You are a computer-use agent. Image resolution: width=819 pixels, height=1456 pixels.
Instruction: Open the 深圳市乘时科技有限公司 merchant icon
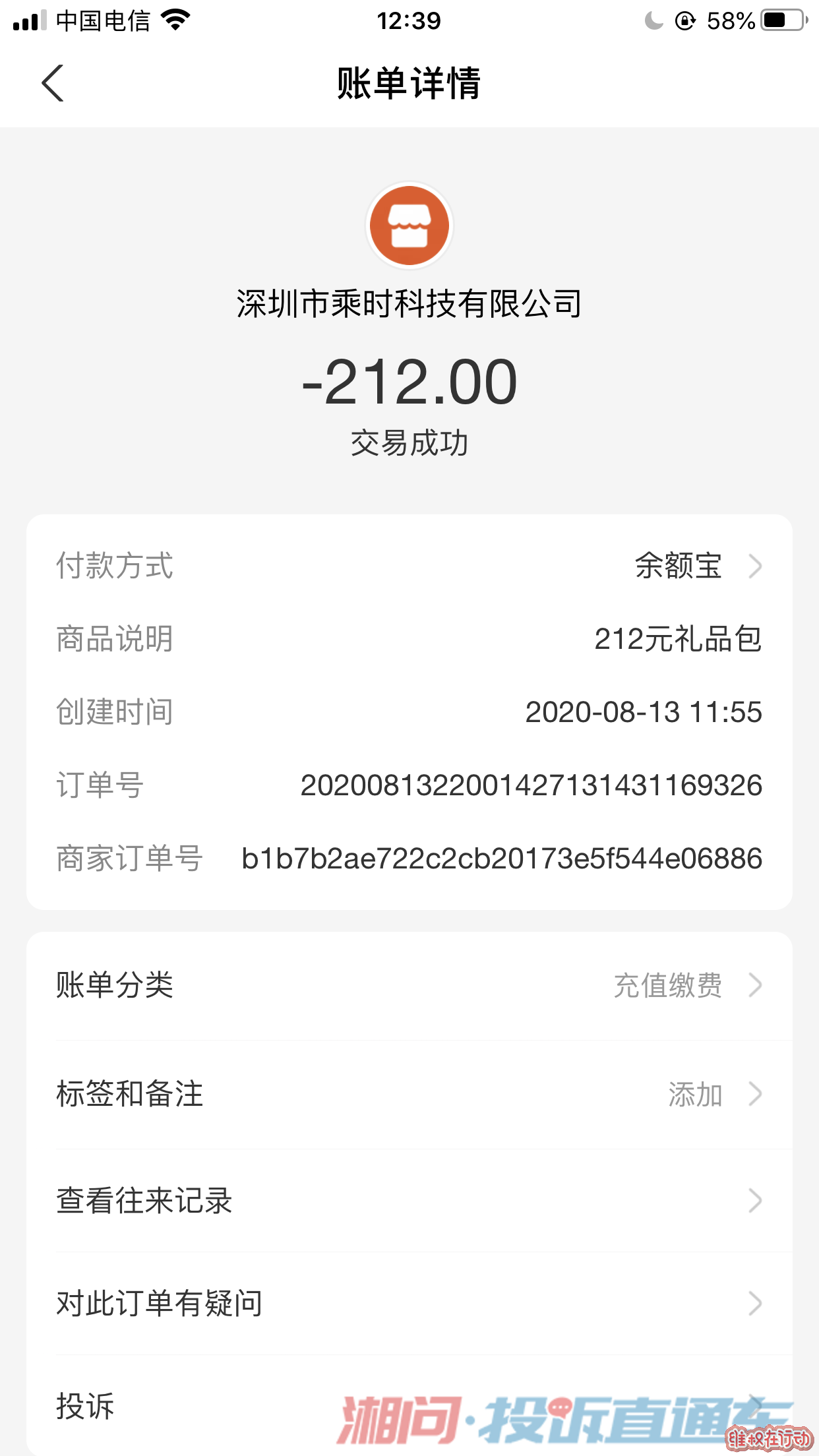409,226
